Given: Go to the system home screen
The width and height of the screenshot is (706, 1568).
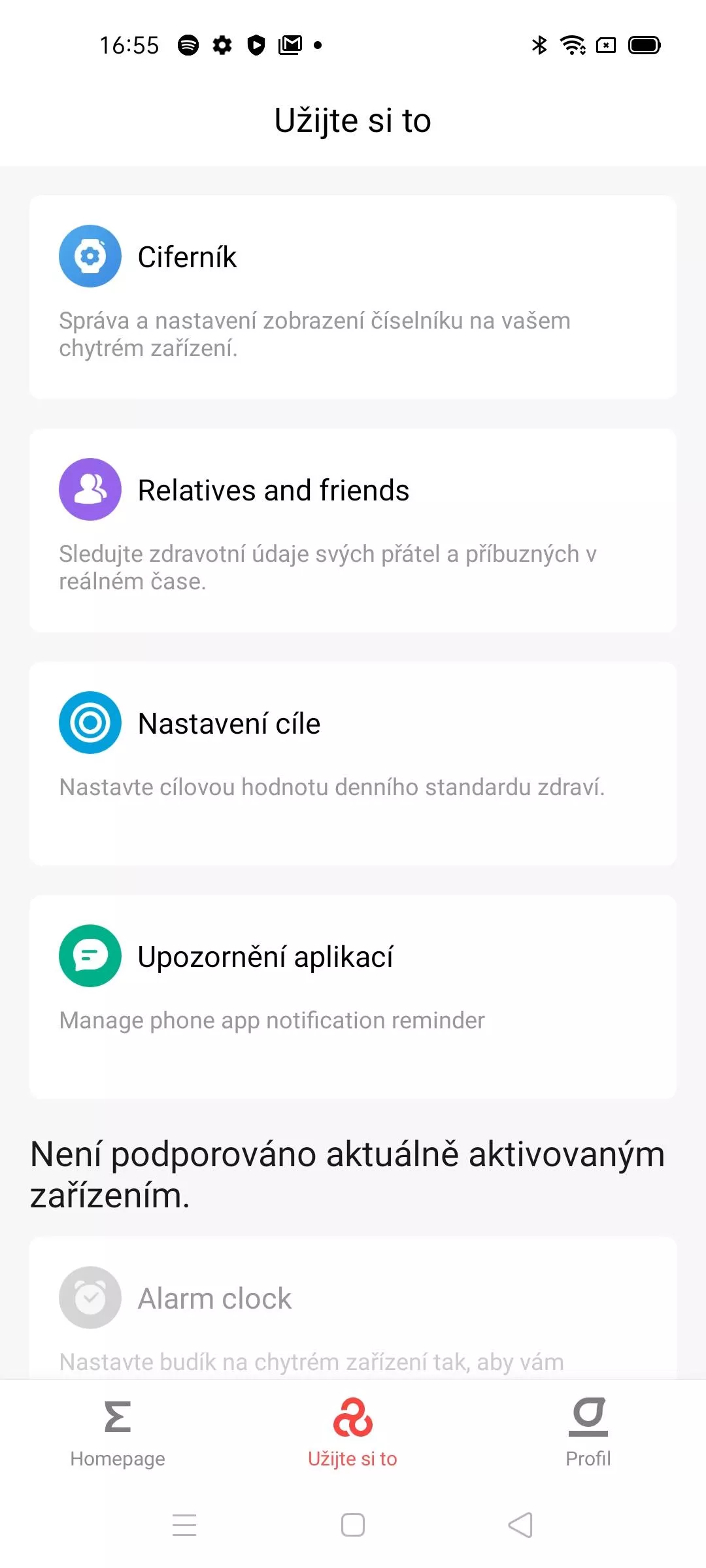Looking at the screenshot, I should coord(353,1525).
